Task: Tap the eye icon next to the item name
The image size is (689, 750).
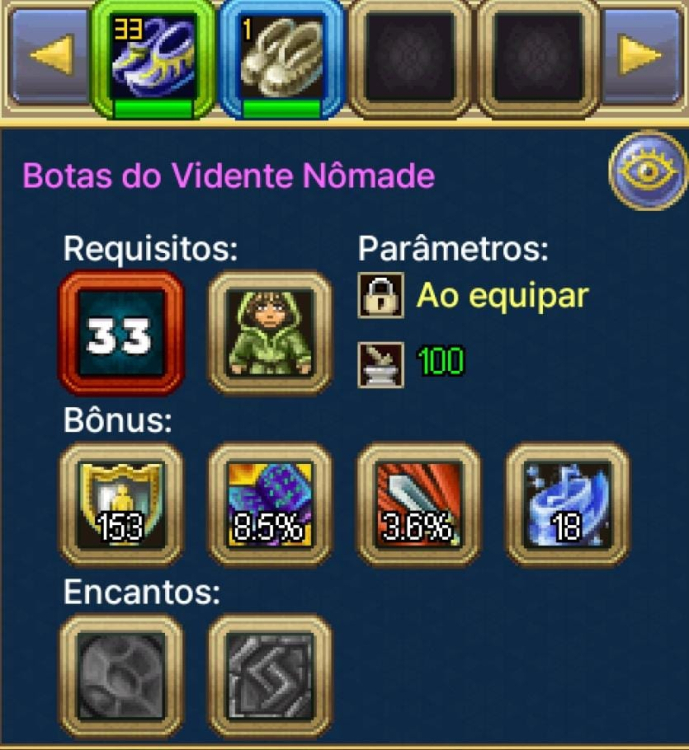Action: point(647,171)
